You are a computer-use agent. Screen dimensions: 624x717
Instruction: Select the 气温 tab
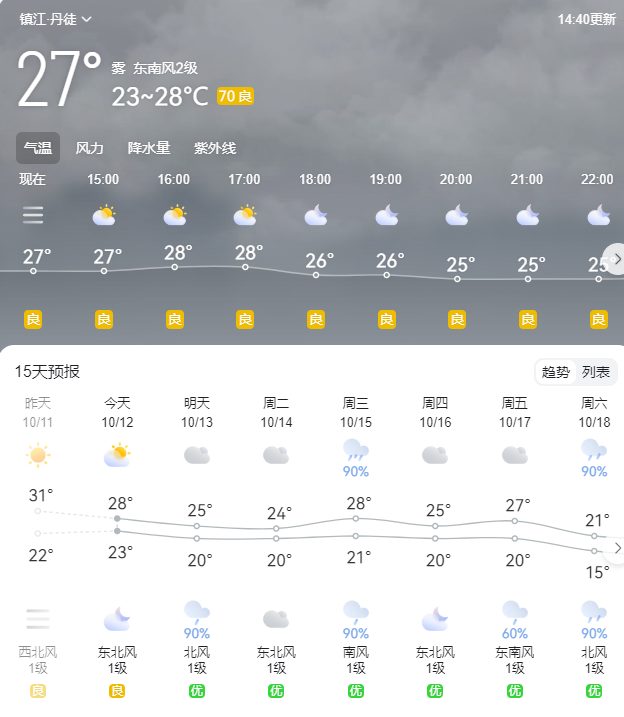click(38, 148)
